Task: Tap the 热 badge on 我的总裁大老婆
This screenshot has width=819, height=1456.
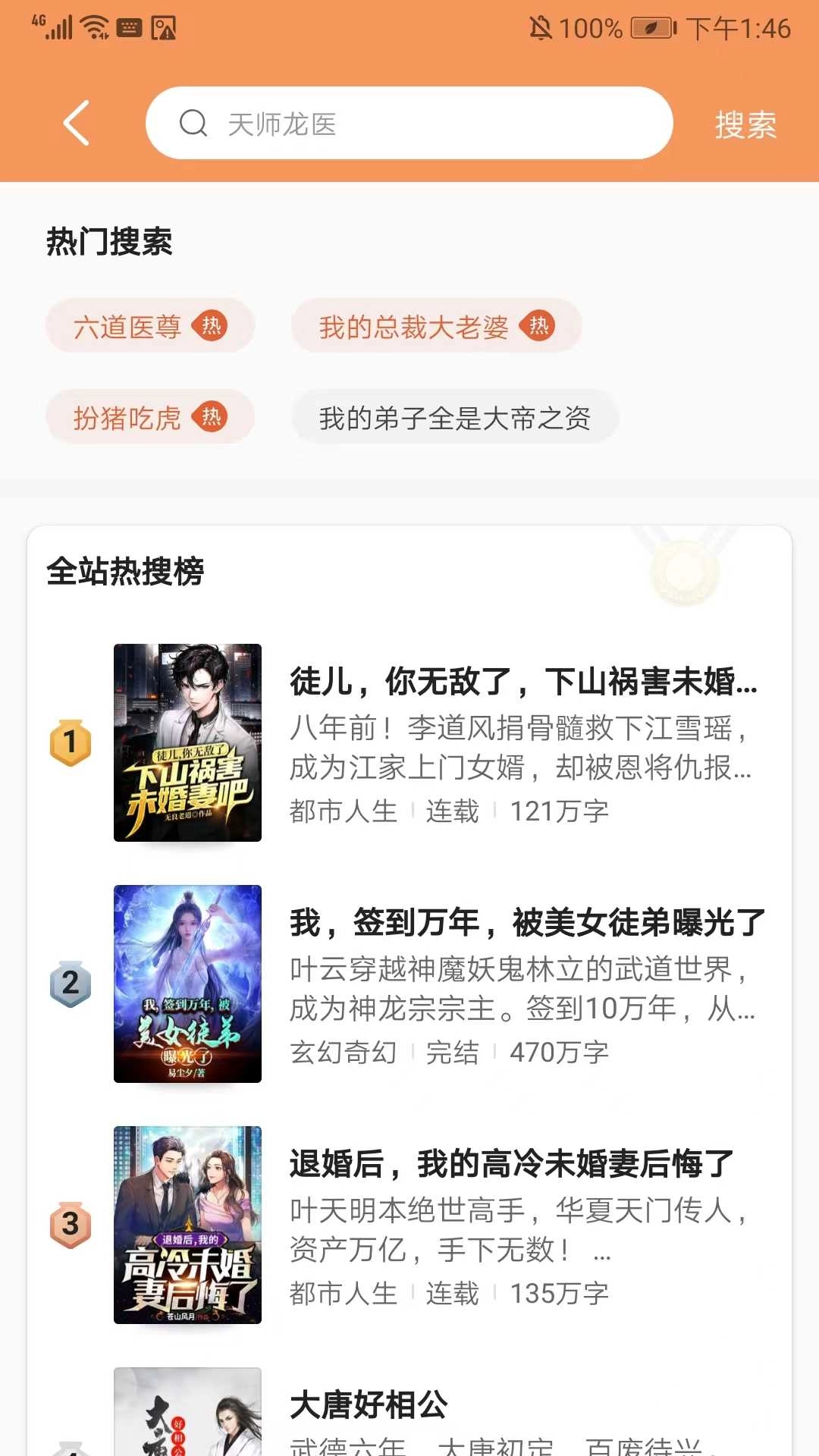Action: pos(538,327)
